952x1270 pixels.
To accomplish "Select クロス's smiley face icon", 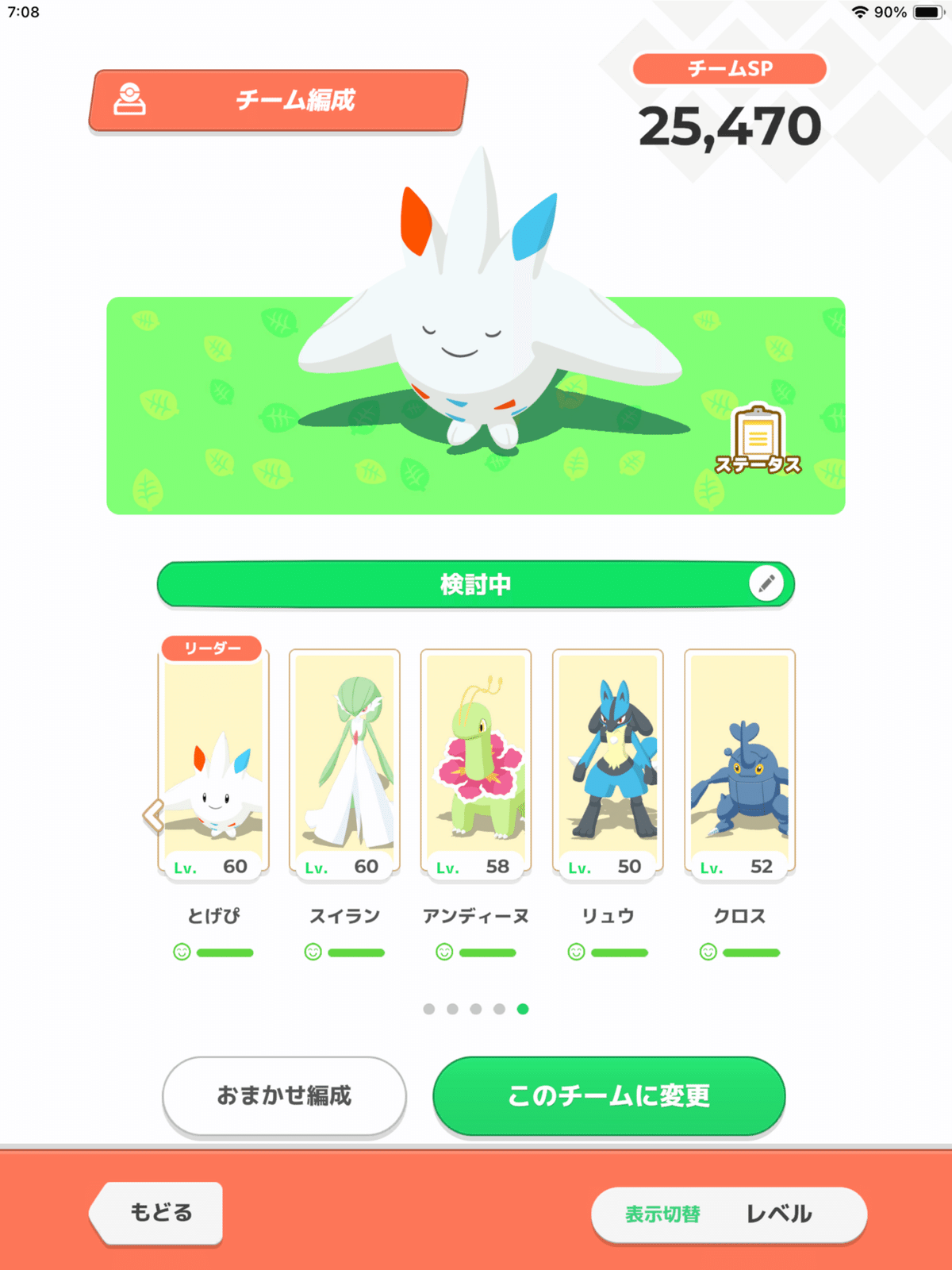I will (x=708, y=950).
